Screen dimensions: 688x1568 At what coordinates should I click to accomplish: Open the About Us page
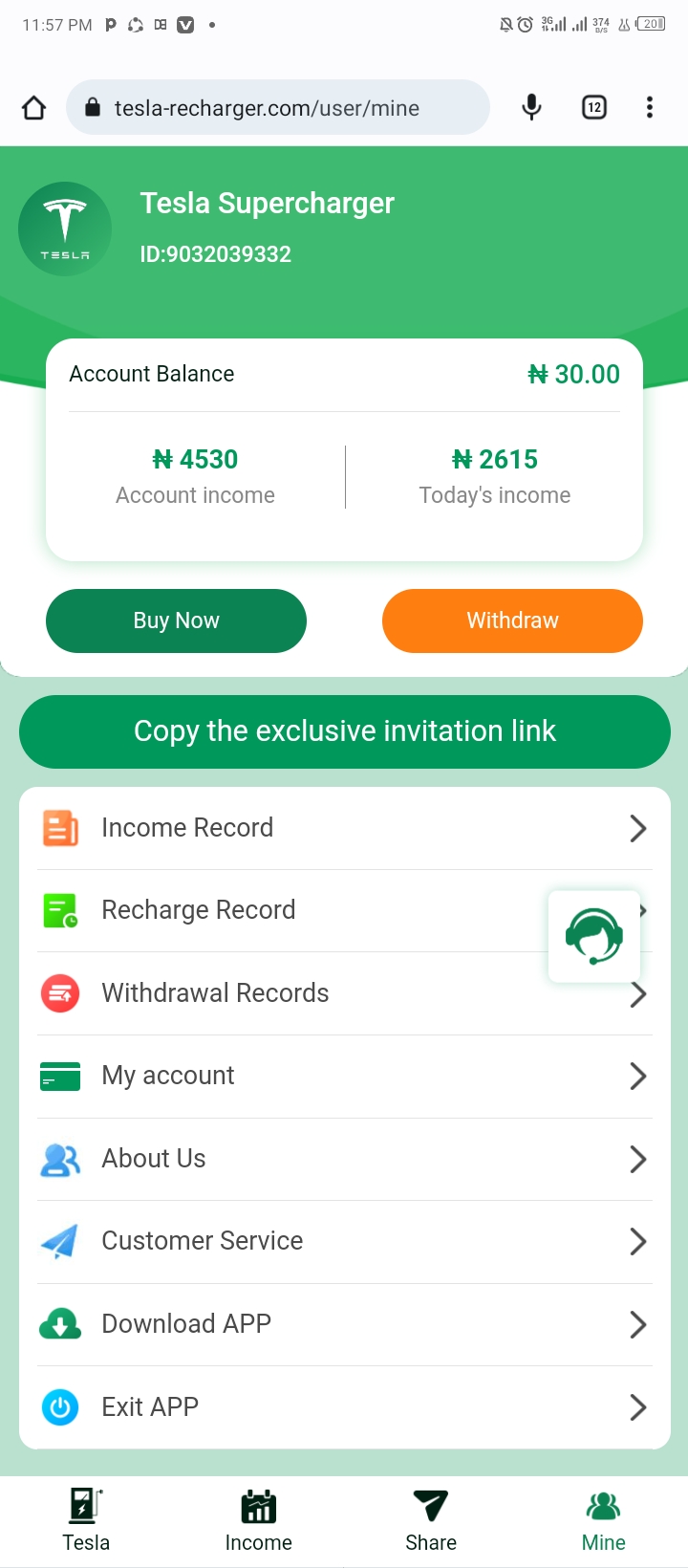(x=345, y=1159)
